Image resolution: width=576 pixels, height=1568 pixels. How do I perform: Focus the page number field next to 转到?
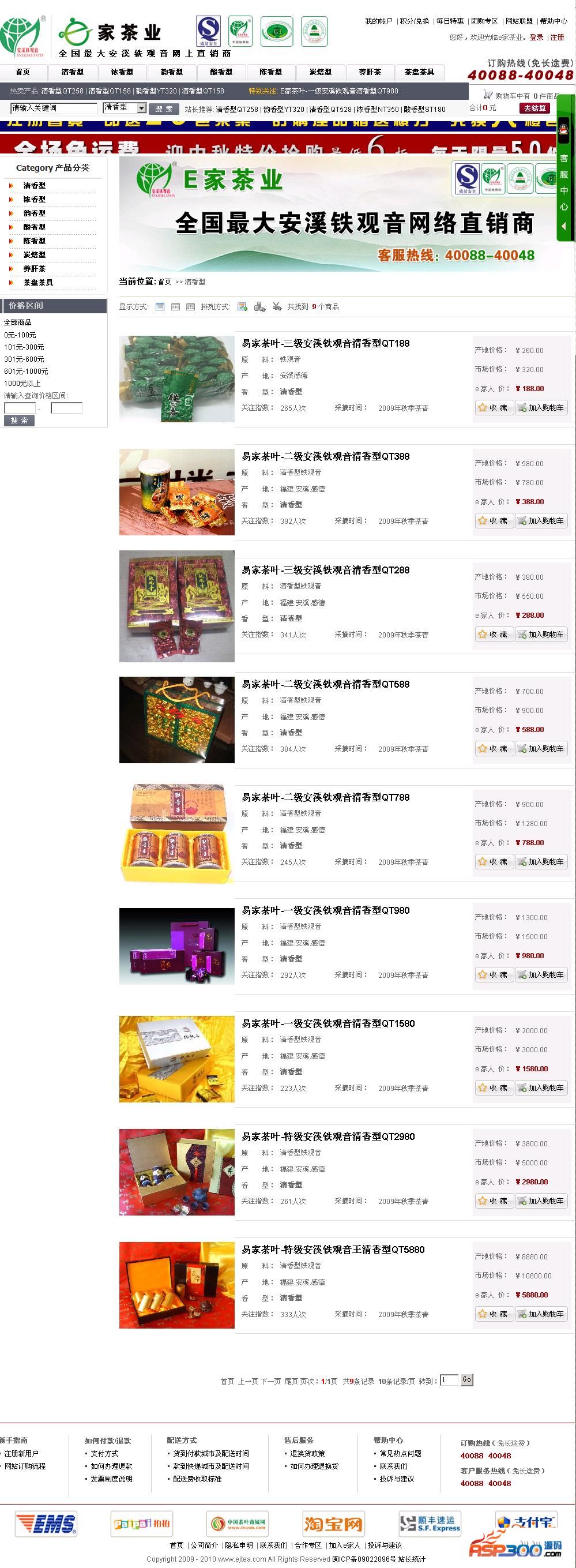point(449,1380)
